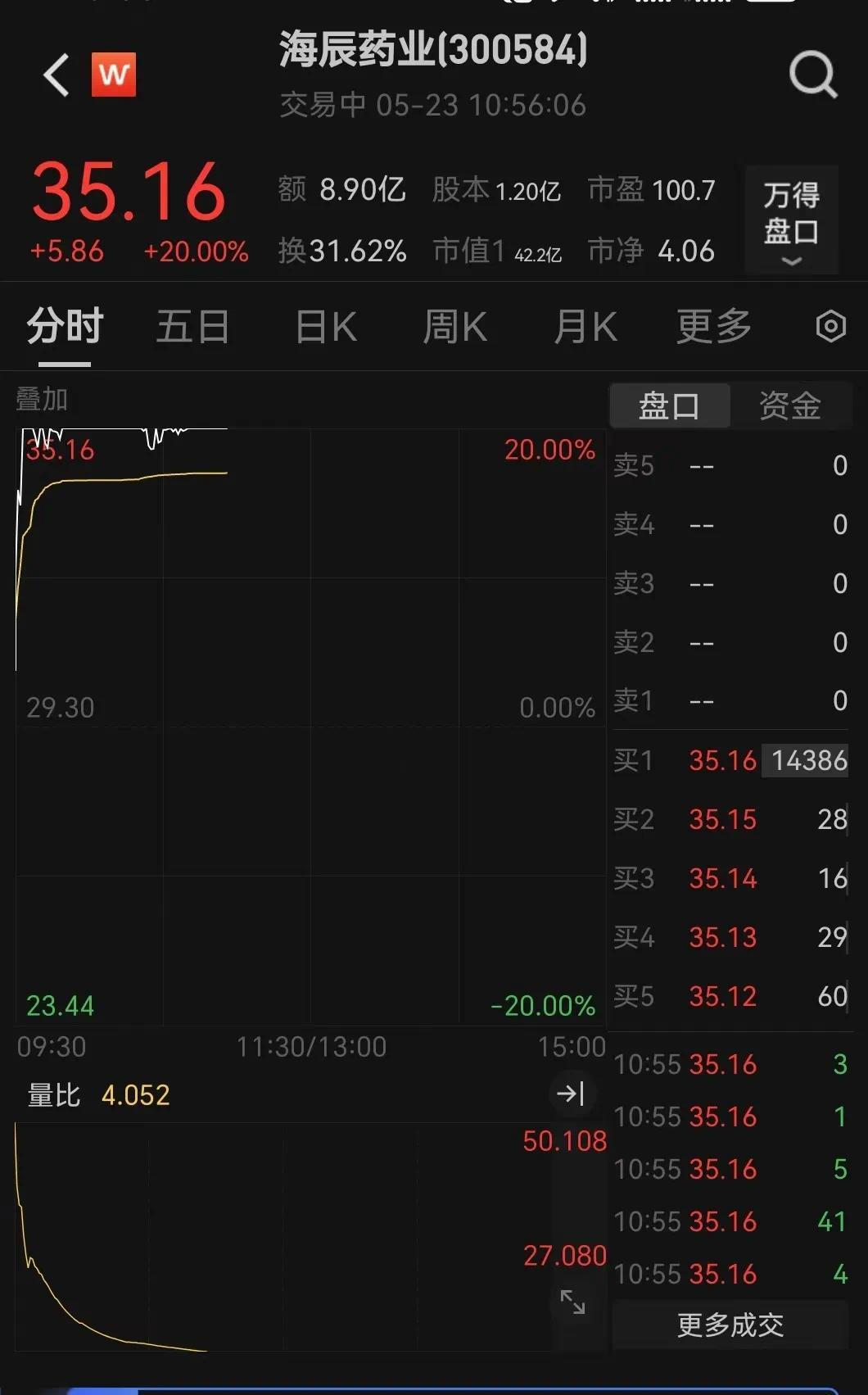Expand the 万得盘口 panel
Screen dimensions: 868x1395
click(791, 220)
